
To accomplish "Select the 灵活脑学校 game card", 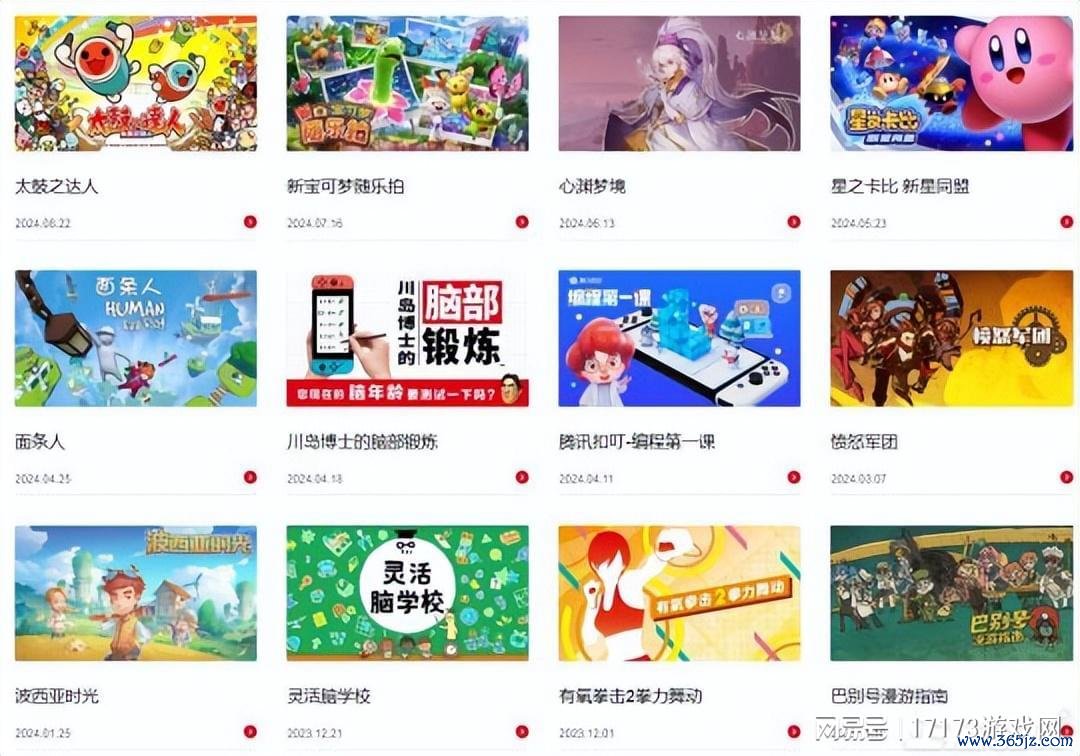I will point(407,593).
